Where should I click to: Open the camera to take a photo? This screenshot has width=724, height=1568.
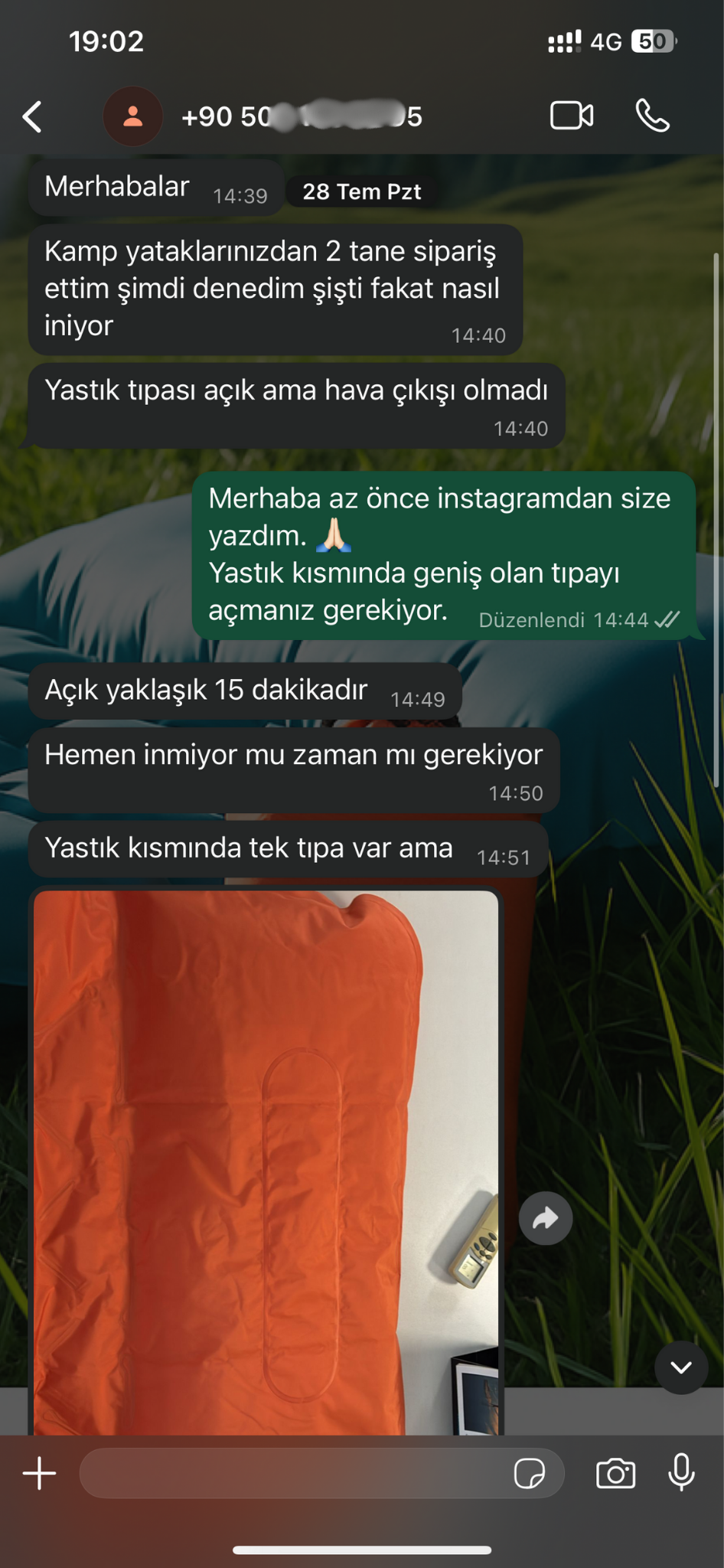pyautogui.click(x=615, y=1473)
